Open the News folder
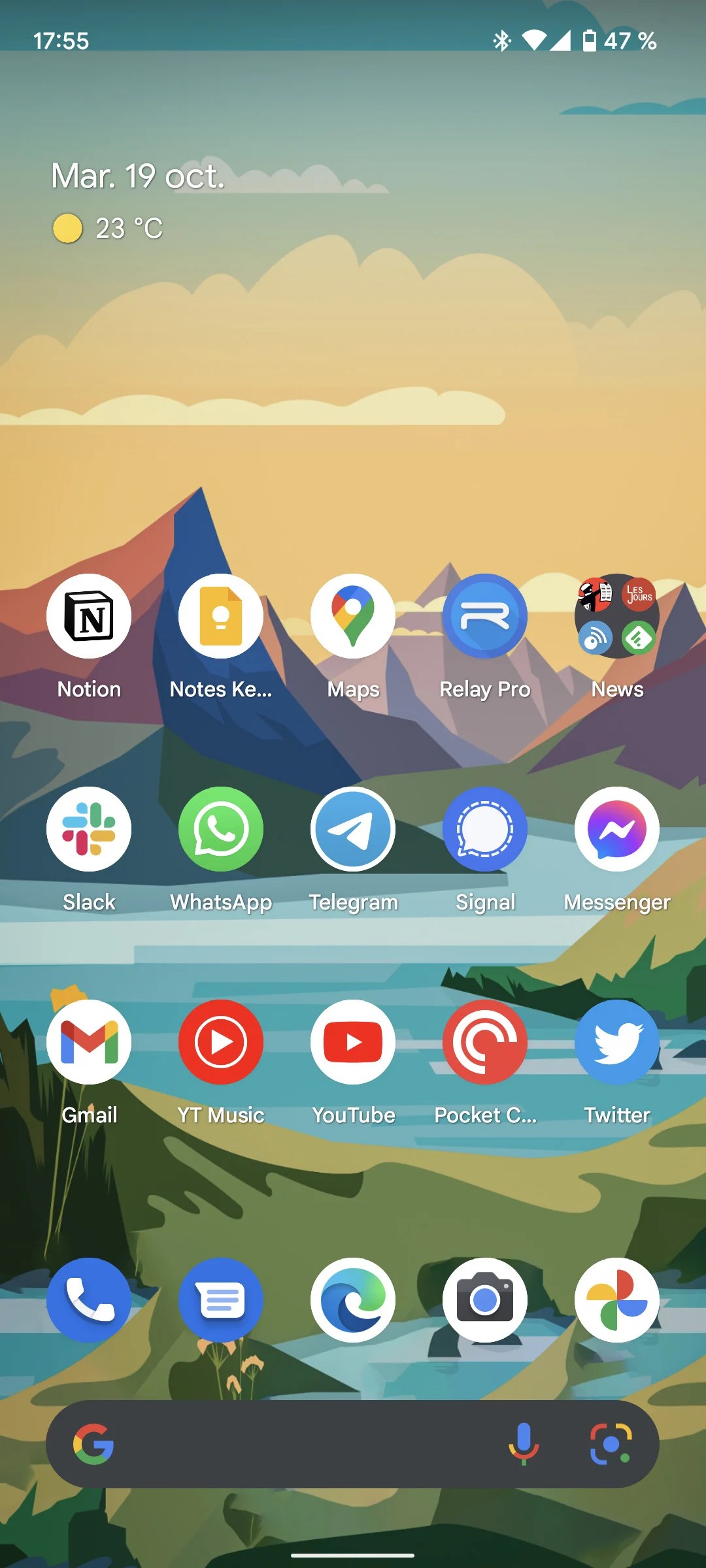Image resolution: width=706 pixels, height=1568 pixels. point(617,616)
